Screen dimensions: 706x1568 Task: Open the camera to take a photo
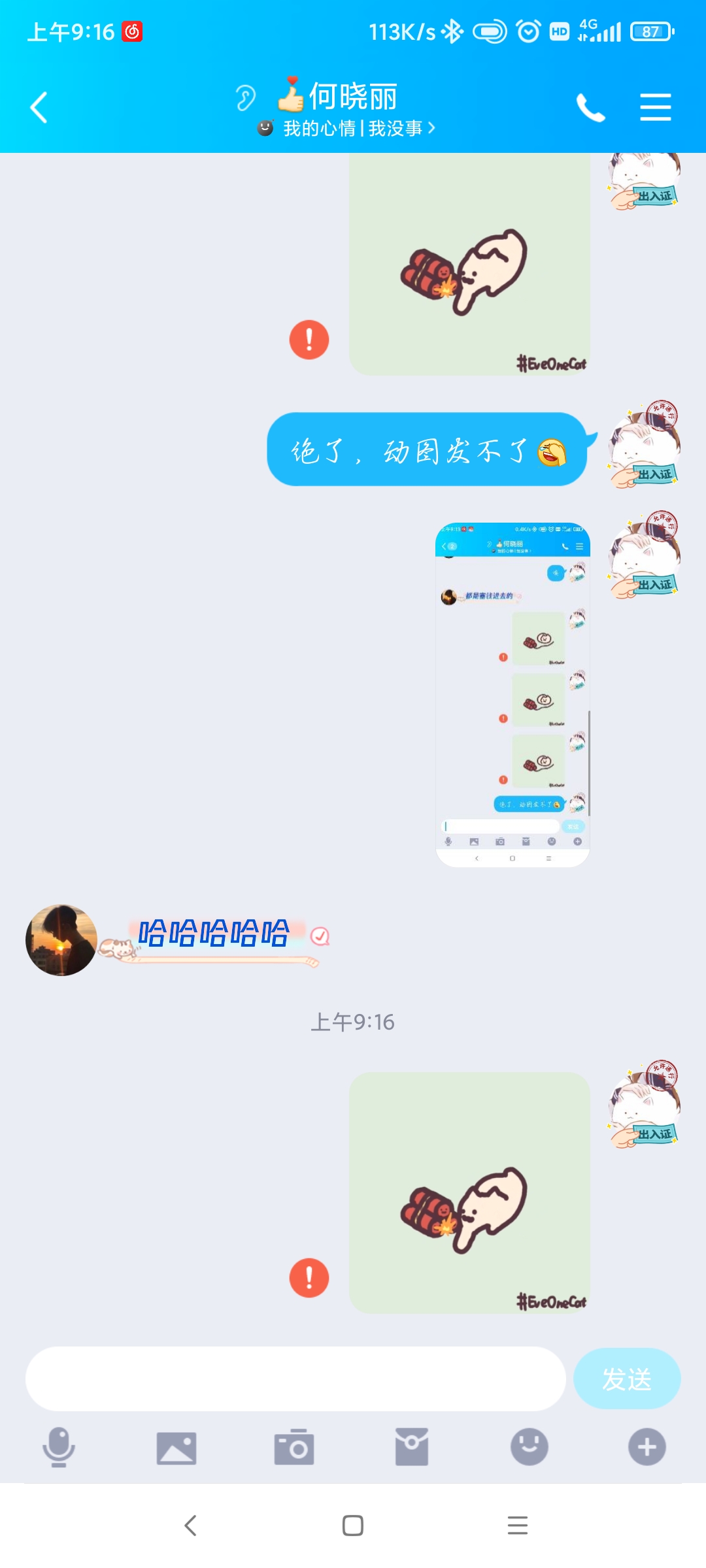coord(294,1447)
